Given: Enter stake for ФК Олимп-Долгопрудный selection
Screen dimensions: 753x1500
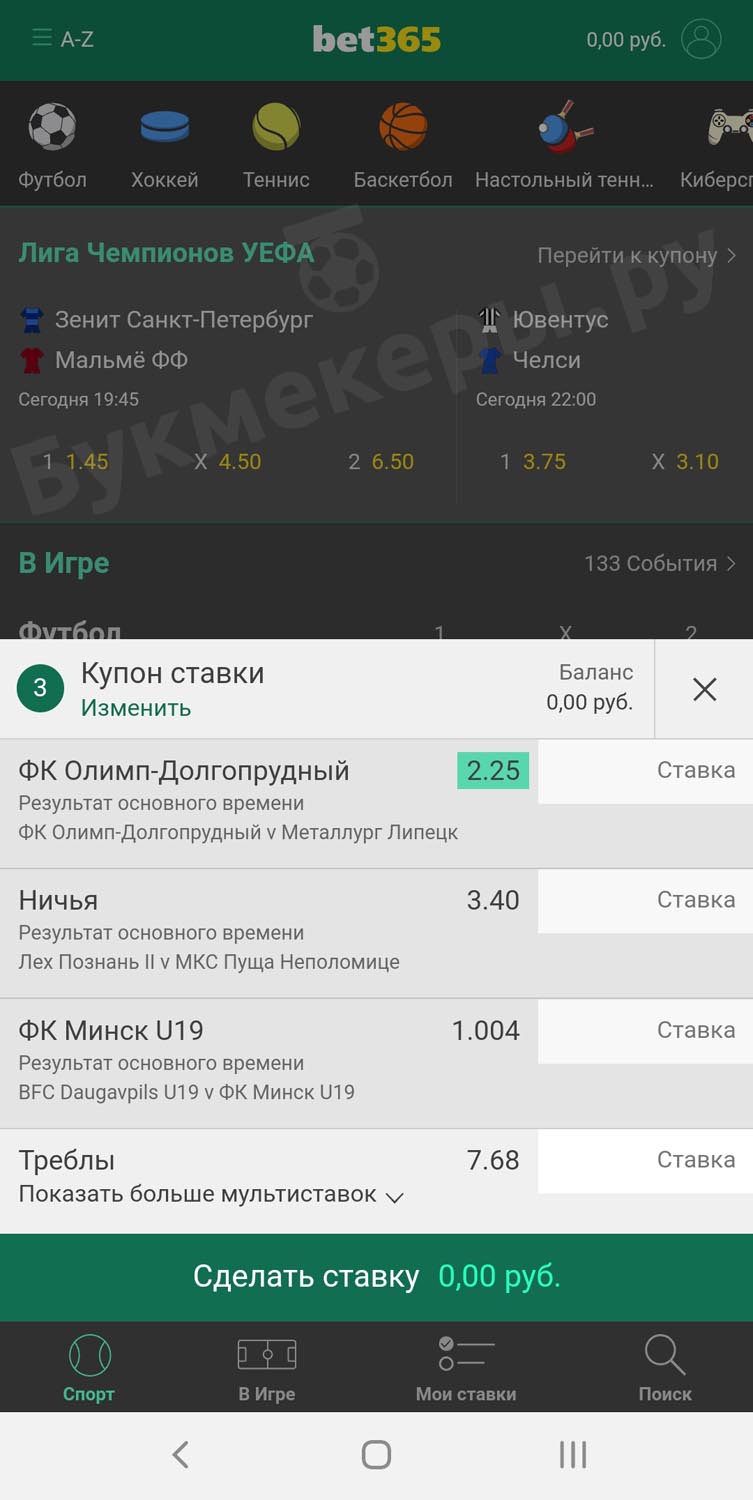Looking at the screenshot, I should pos(645,771).
